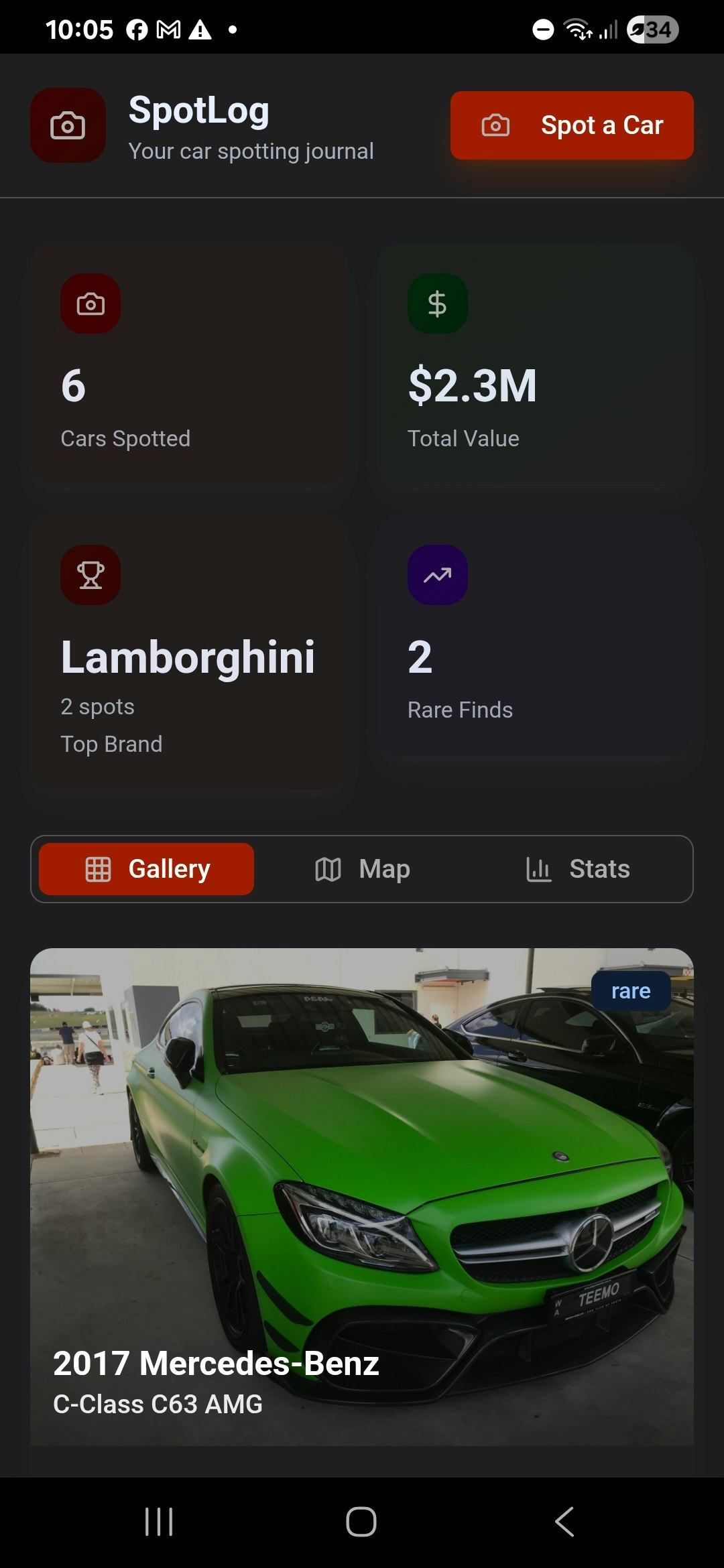This screenshot has width=724, height=1568.
Task: Select the trophy icon on Top Brand card
Action: (x=90, y=575)
